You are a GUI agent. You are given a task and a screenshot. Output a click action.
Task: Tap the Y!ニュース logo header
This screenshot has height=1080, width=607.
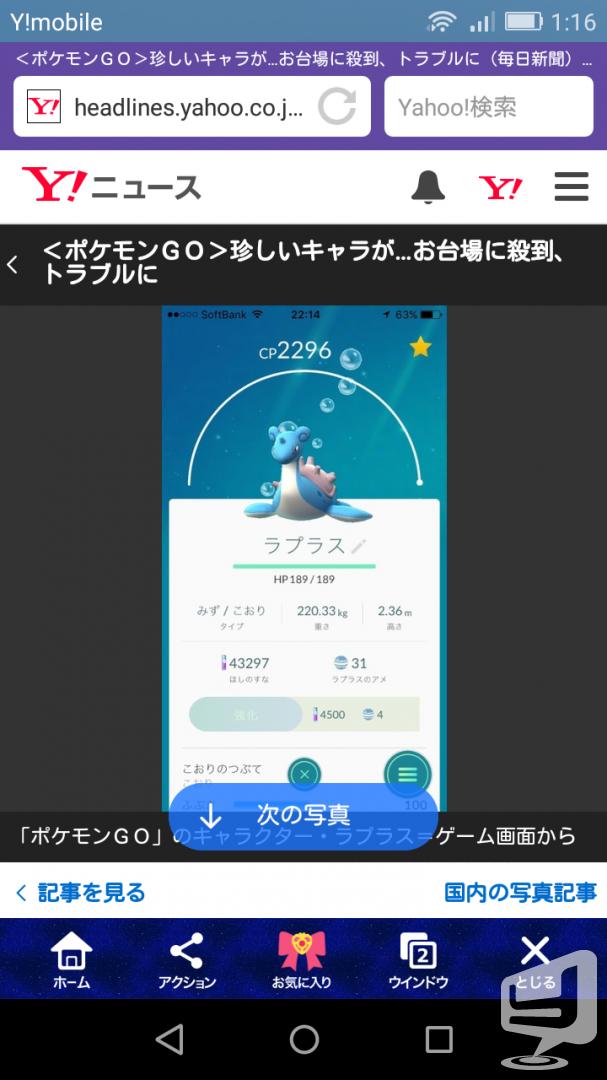tap(111, 186)
